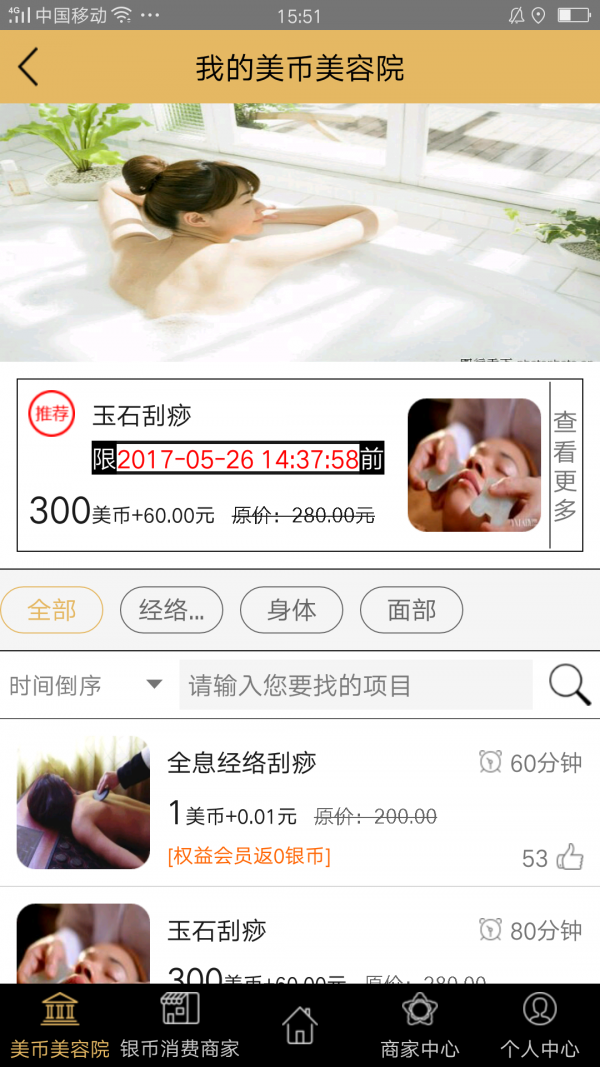Filter by the 身体 category chip
600x1067 pixels.
tap(291, 610)
